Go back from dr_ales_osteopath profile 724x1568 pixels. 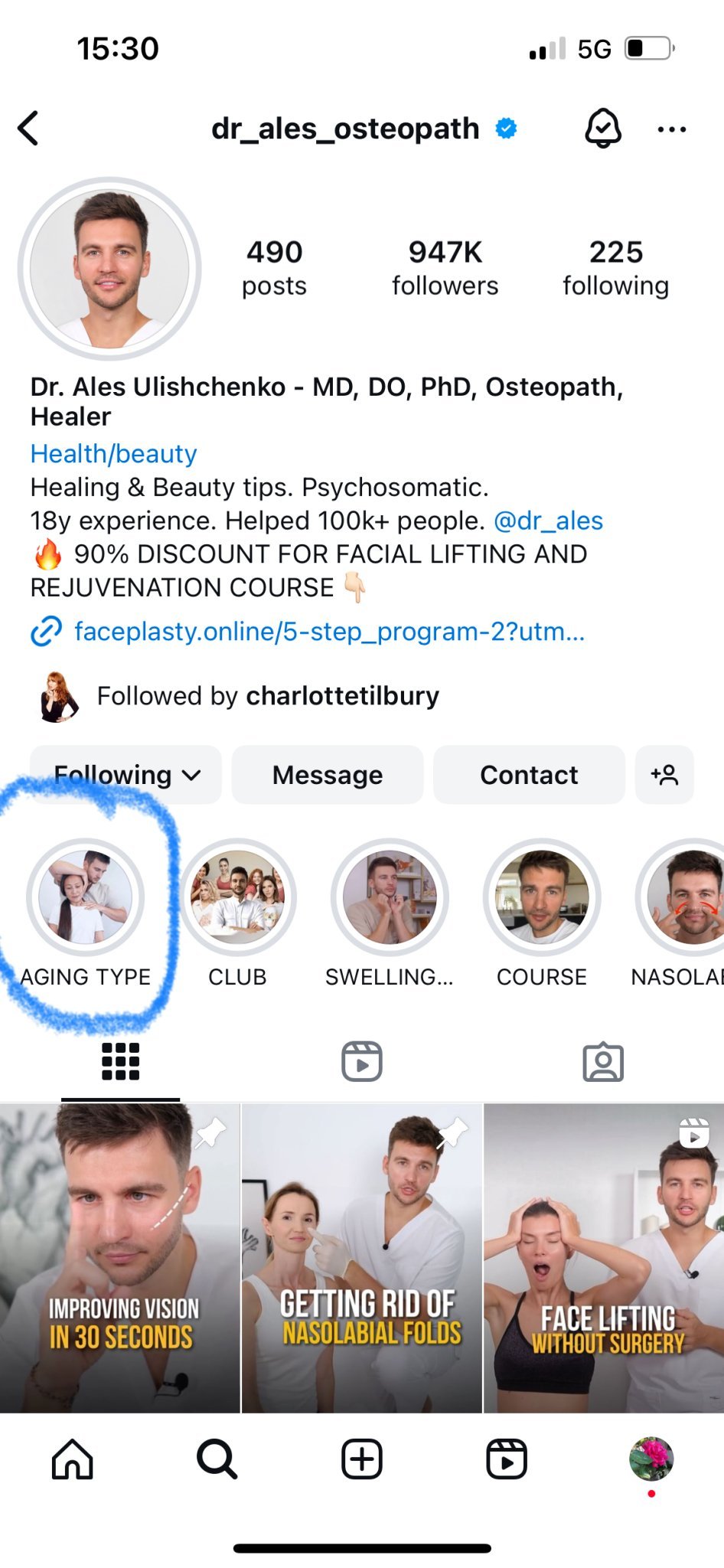(29, 129)
